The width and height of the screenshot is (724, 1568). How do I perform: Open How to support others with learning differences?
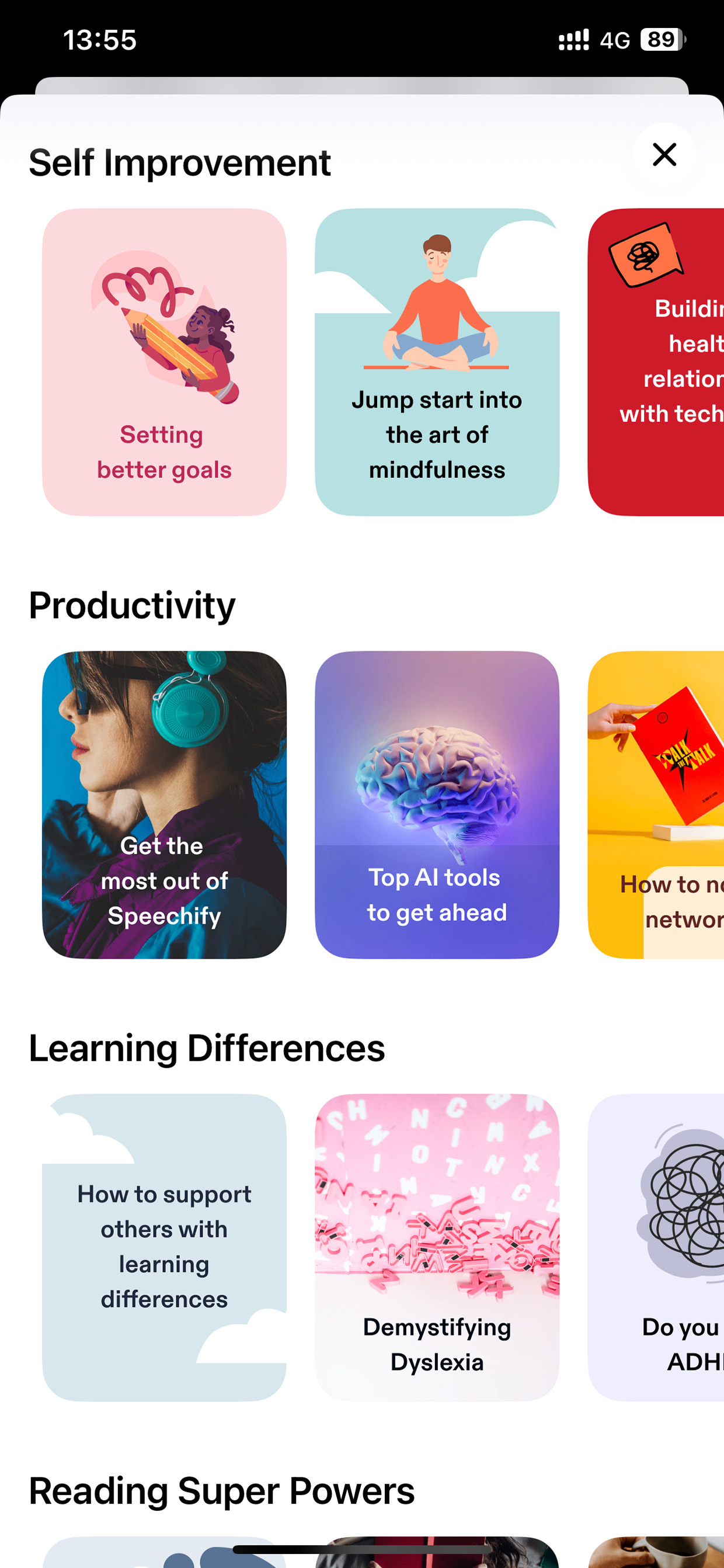pyautogui.click(x=164, y=1247)
